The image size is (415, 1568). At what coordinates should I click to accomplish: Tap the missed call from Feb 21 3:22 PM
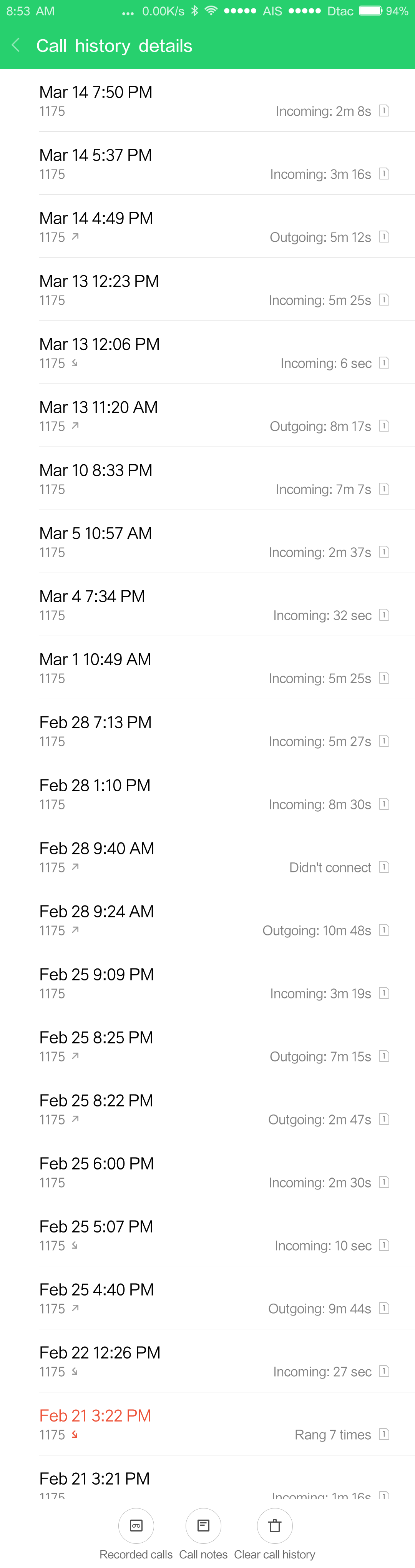tap(207, 1424)
